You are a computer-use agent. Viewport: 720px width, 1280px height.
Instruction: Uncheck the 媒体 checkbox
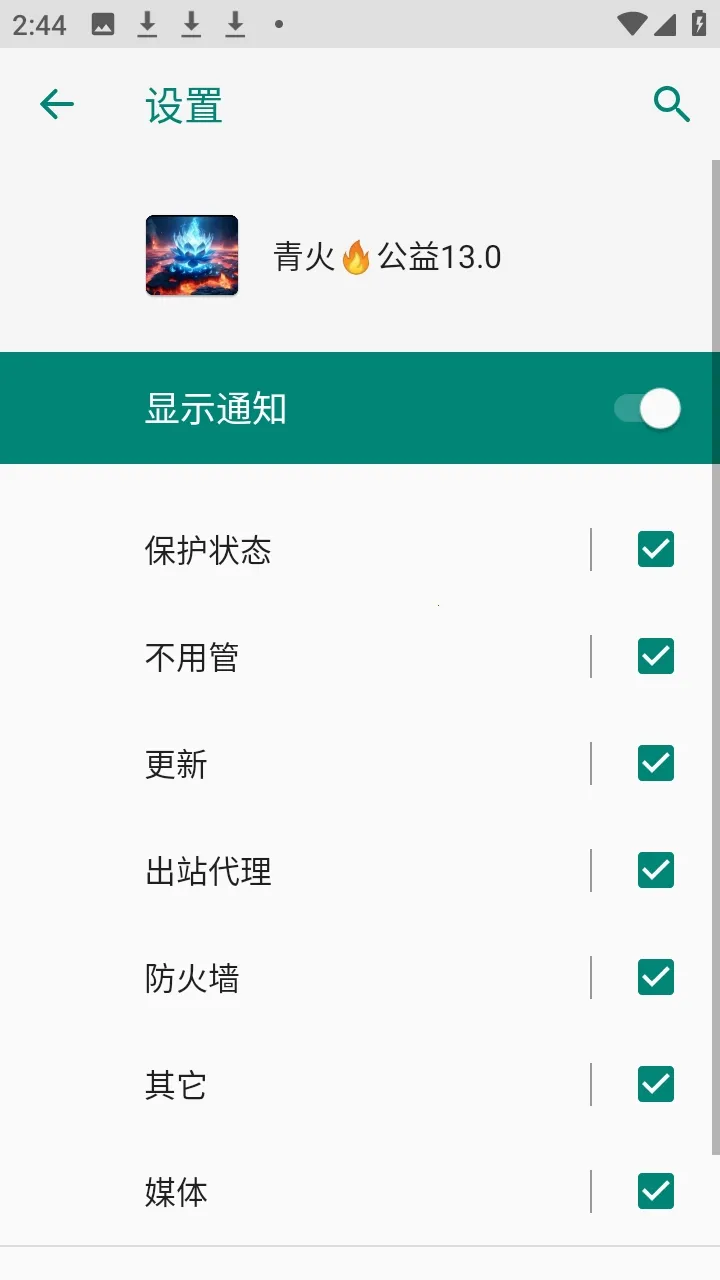655,1191
